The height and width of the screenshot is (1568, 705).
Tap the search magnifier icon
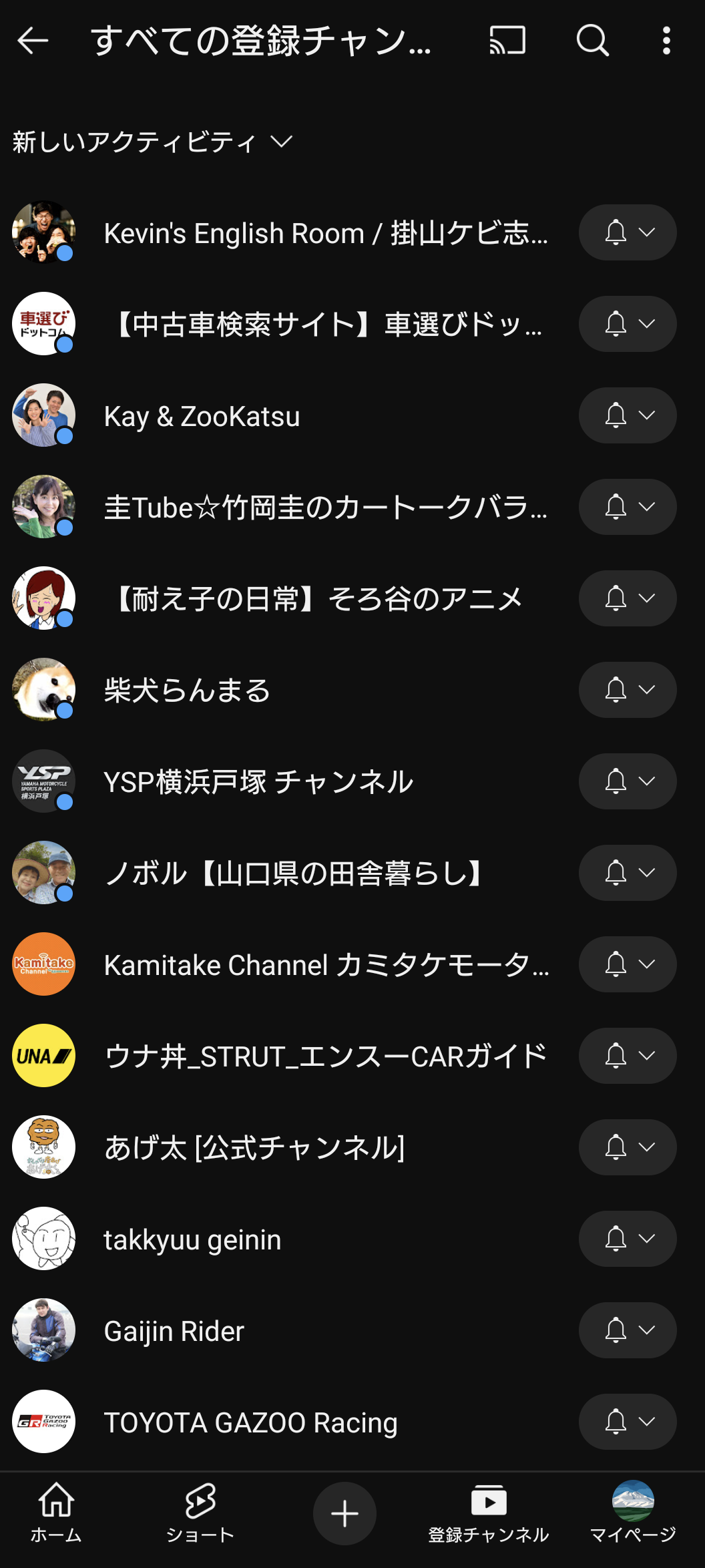[x=592, y=40]
